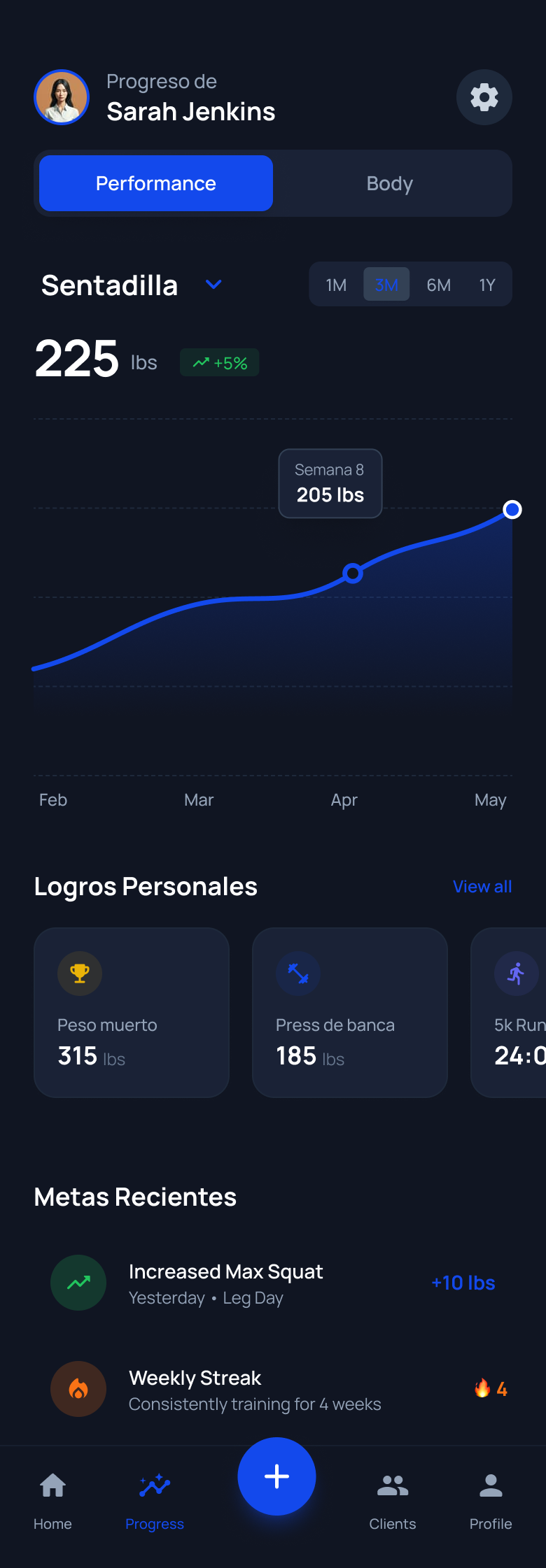Image resolution: width=546 pixels, height=1568 pixels.
Task: Switch chart to 1Y range
Action: coord(487,285)
